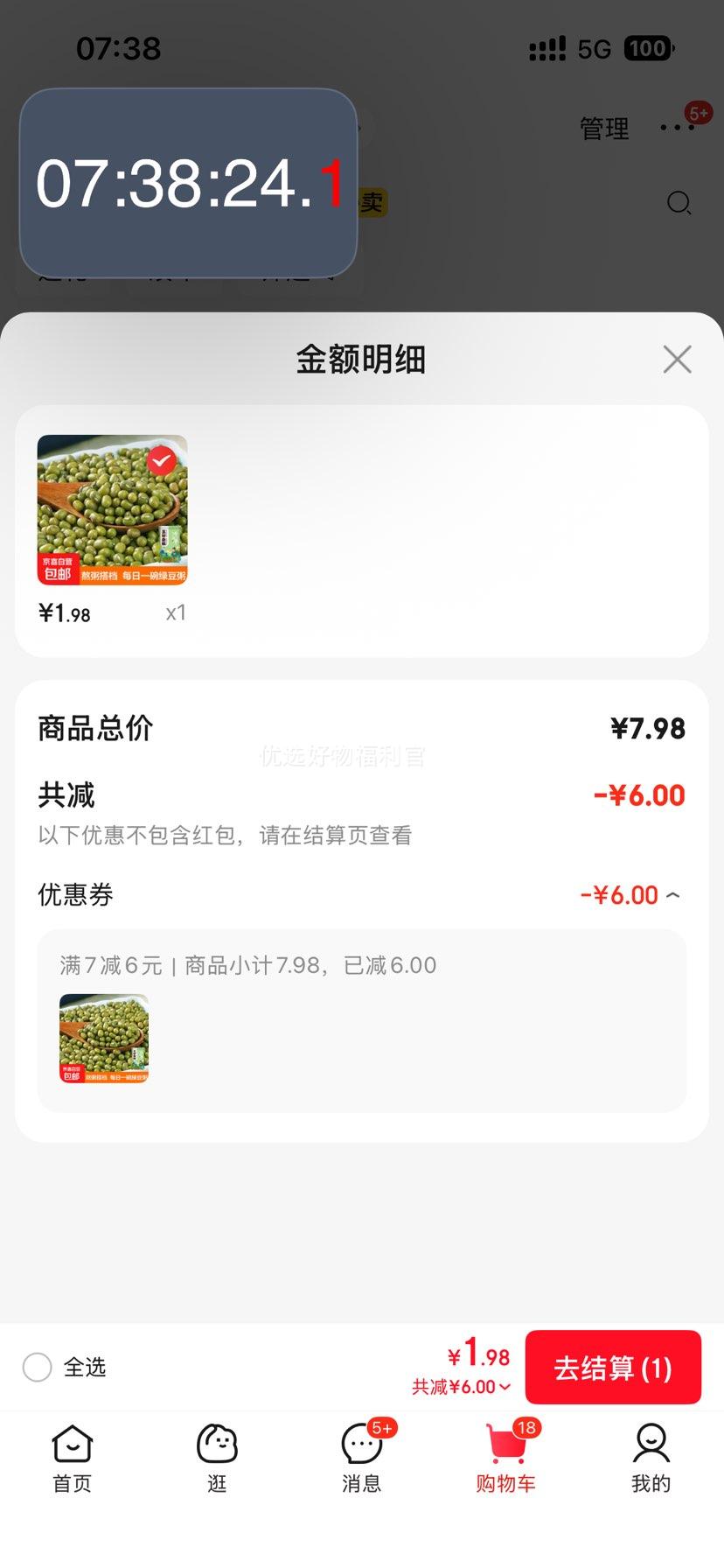This screenshot has height=1568, width=724.
Task: Open the 管理 manage mode
Action: tap(602, 128)
